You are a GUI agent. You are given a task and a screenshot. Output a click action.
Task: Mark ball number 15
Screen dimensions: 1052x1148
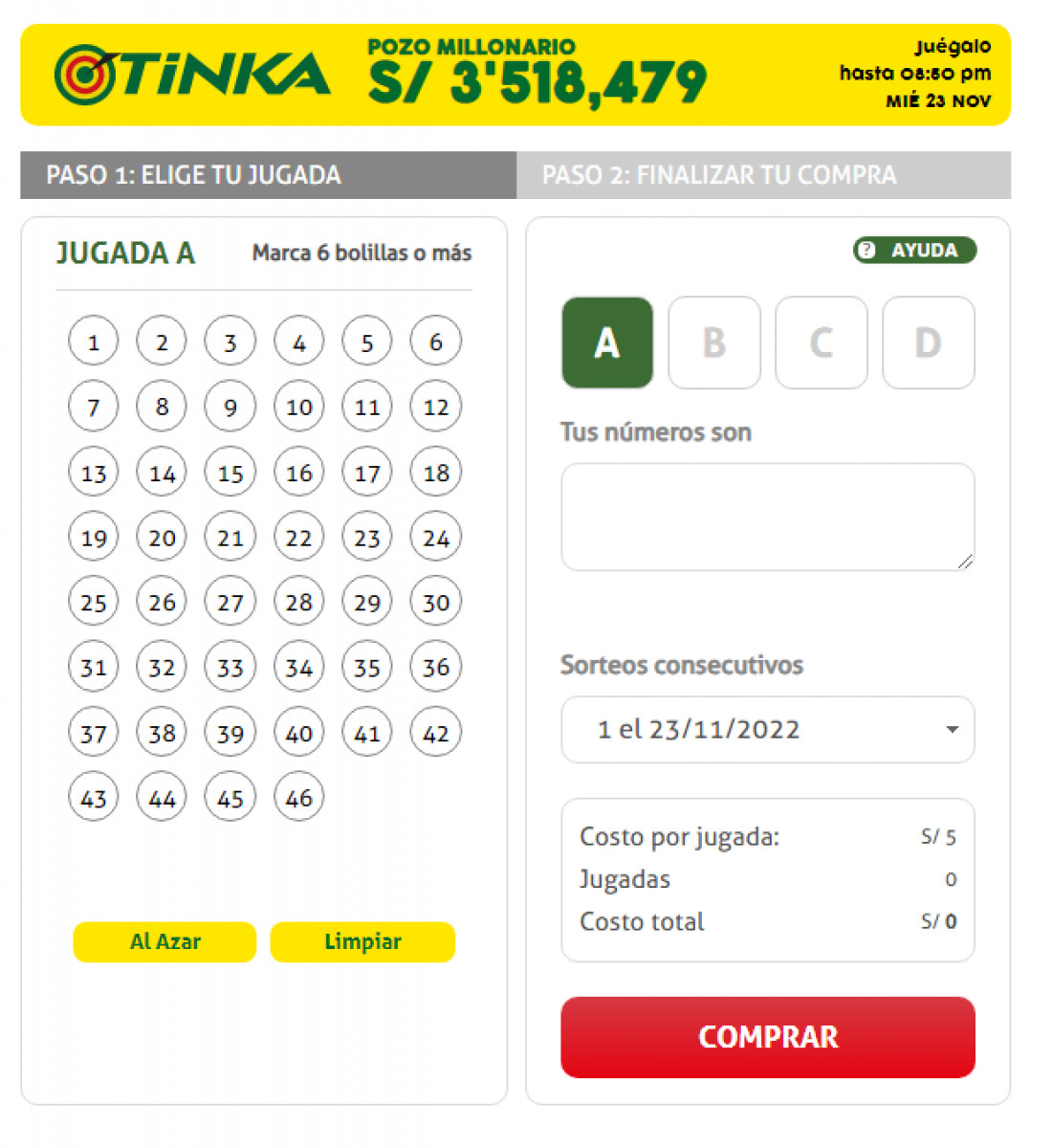click(230, 473)
